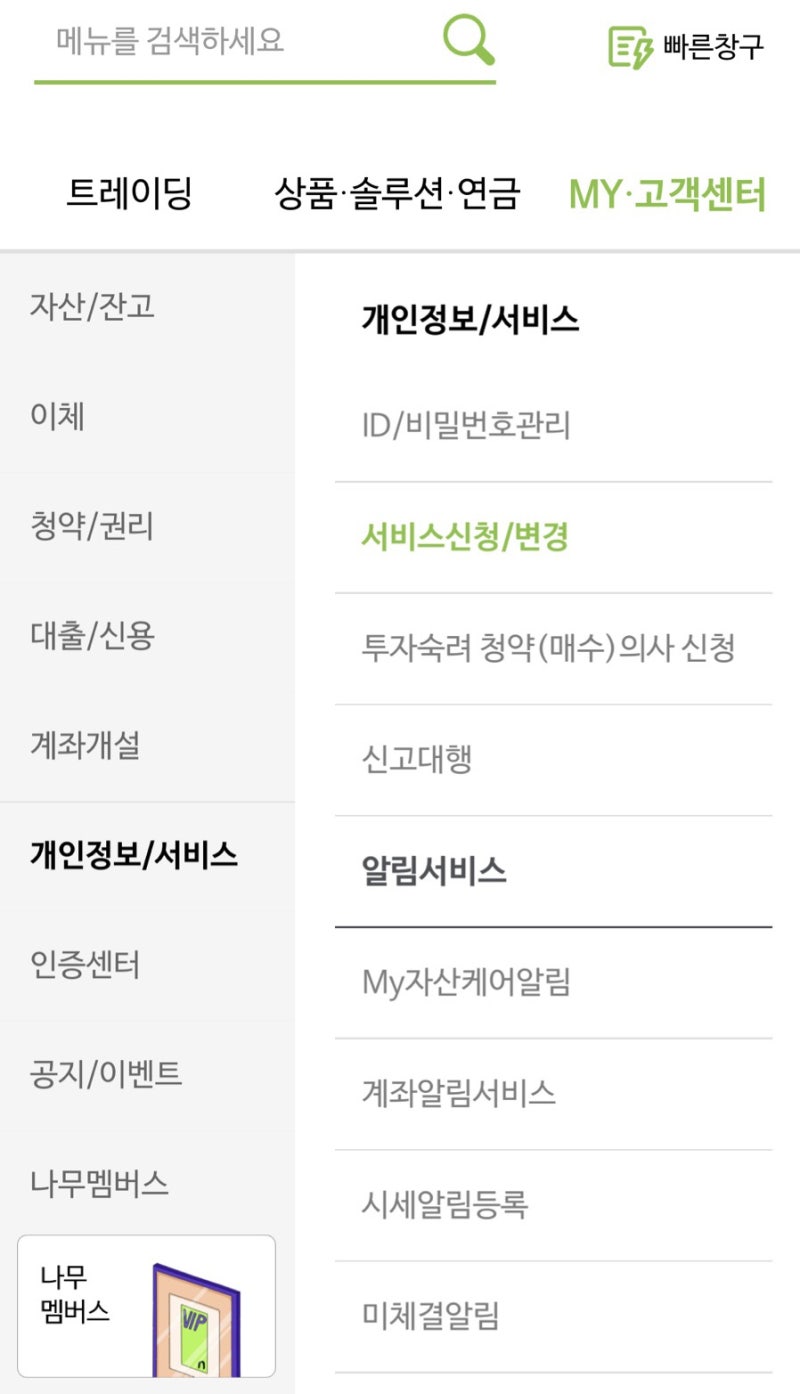
Task: Open My자산케어알림 under 알림서비스
Action: click(x=467, y=982)
